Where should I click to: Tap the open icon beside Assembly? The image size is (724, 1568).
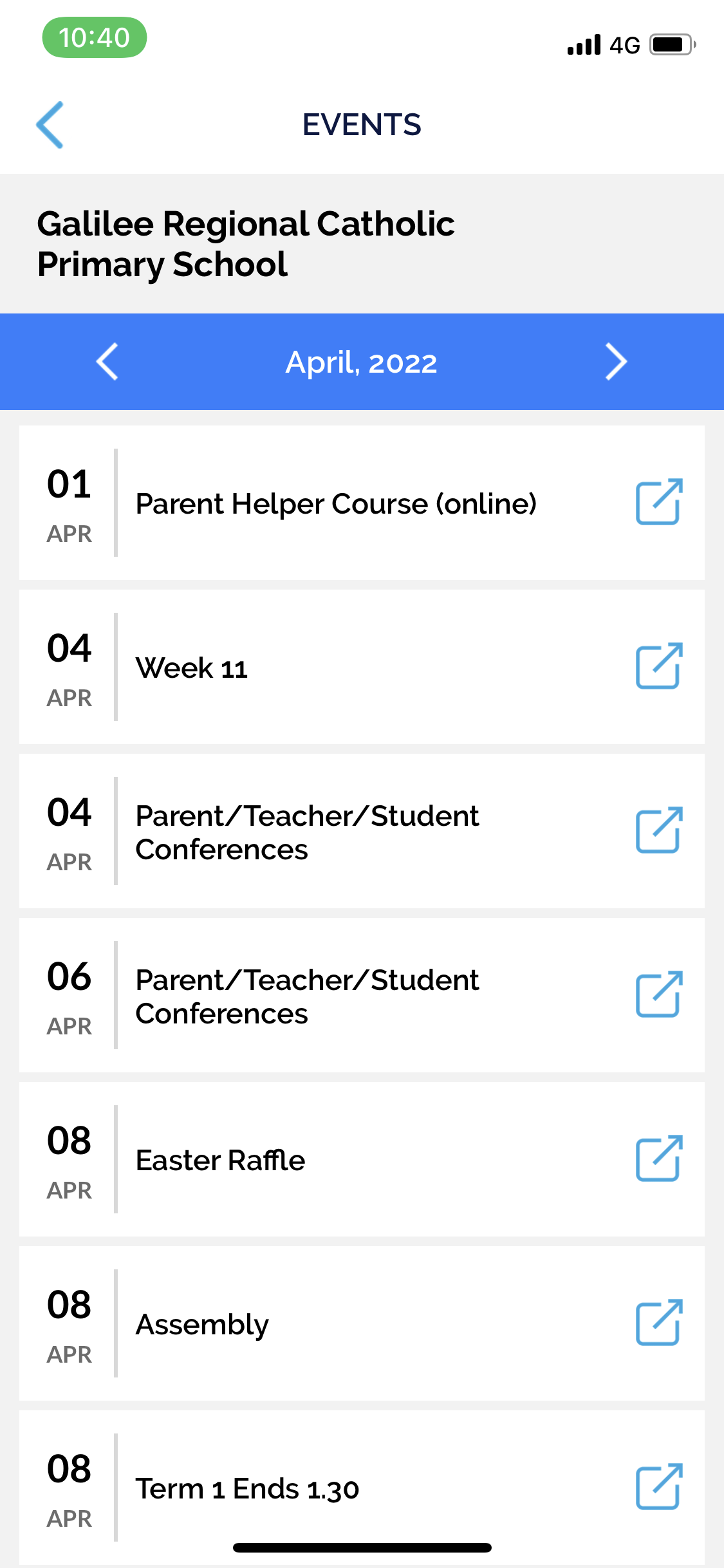pyautogui.click(x=658, y=1323)
